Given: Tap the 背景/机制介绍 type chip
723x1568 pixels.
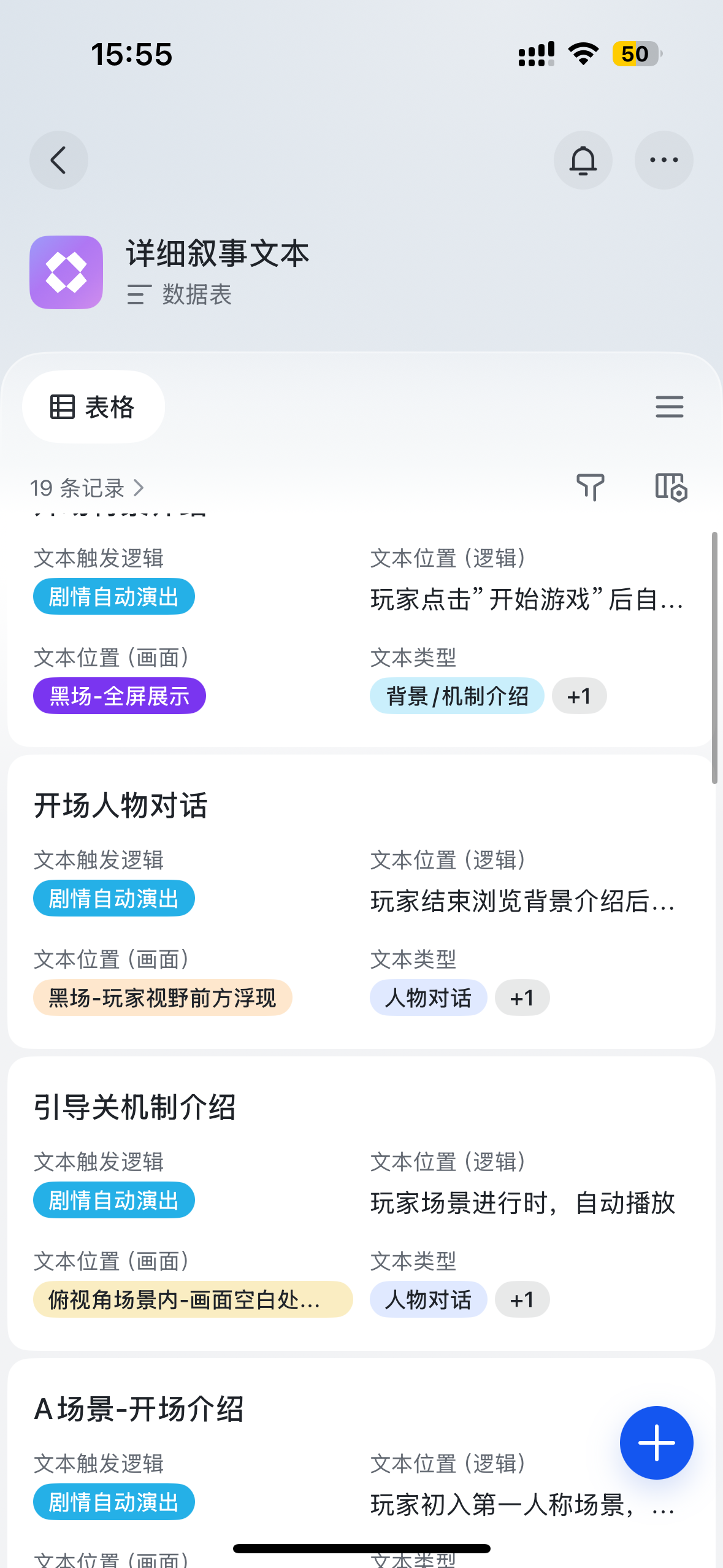Looking at the screenshot, I should click(x=457, y=696).
